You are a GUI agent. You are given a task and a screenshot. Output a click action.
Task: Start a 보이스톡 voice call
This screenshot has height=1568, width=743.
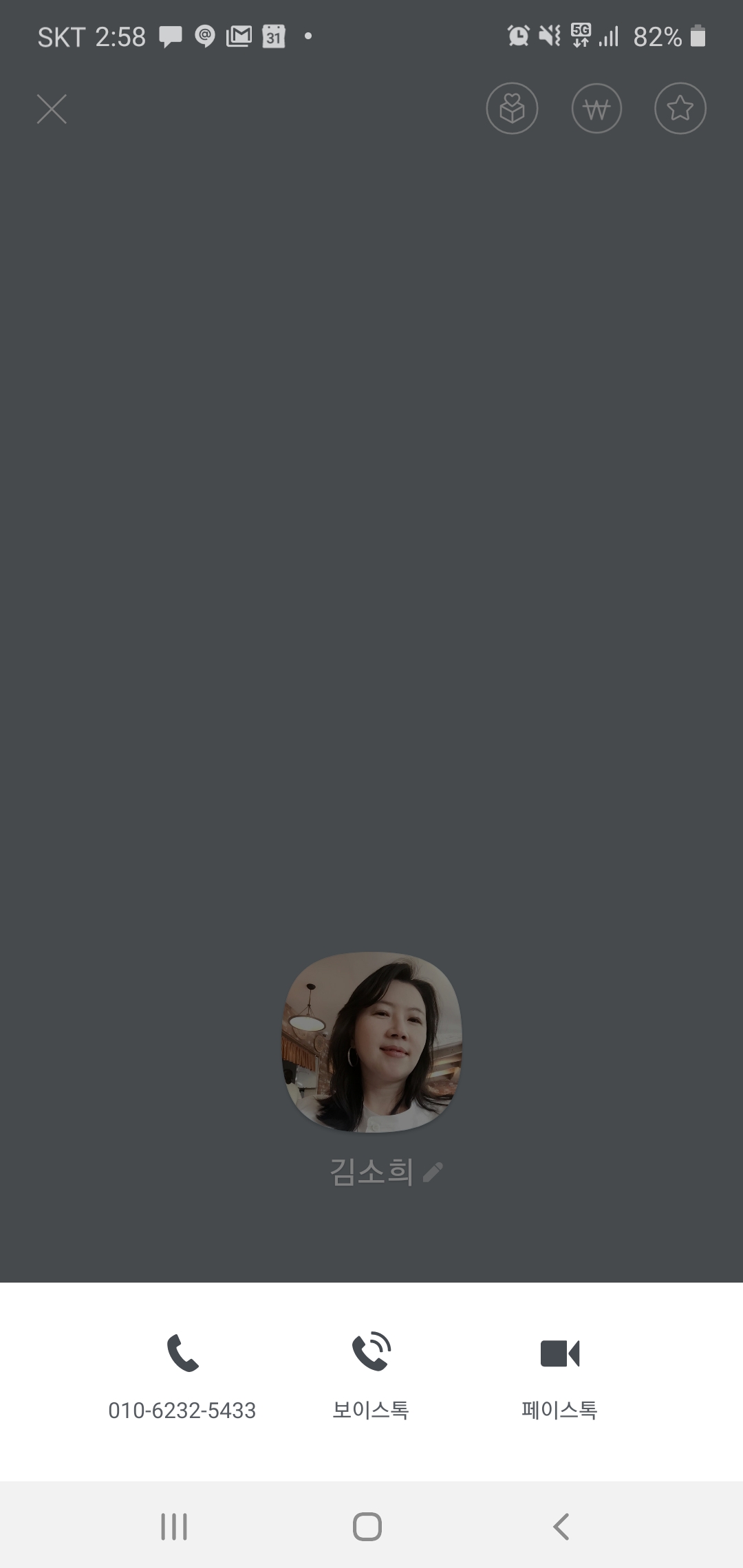pos(371,1372)
